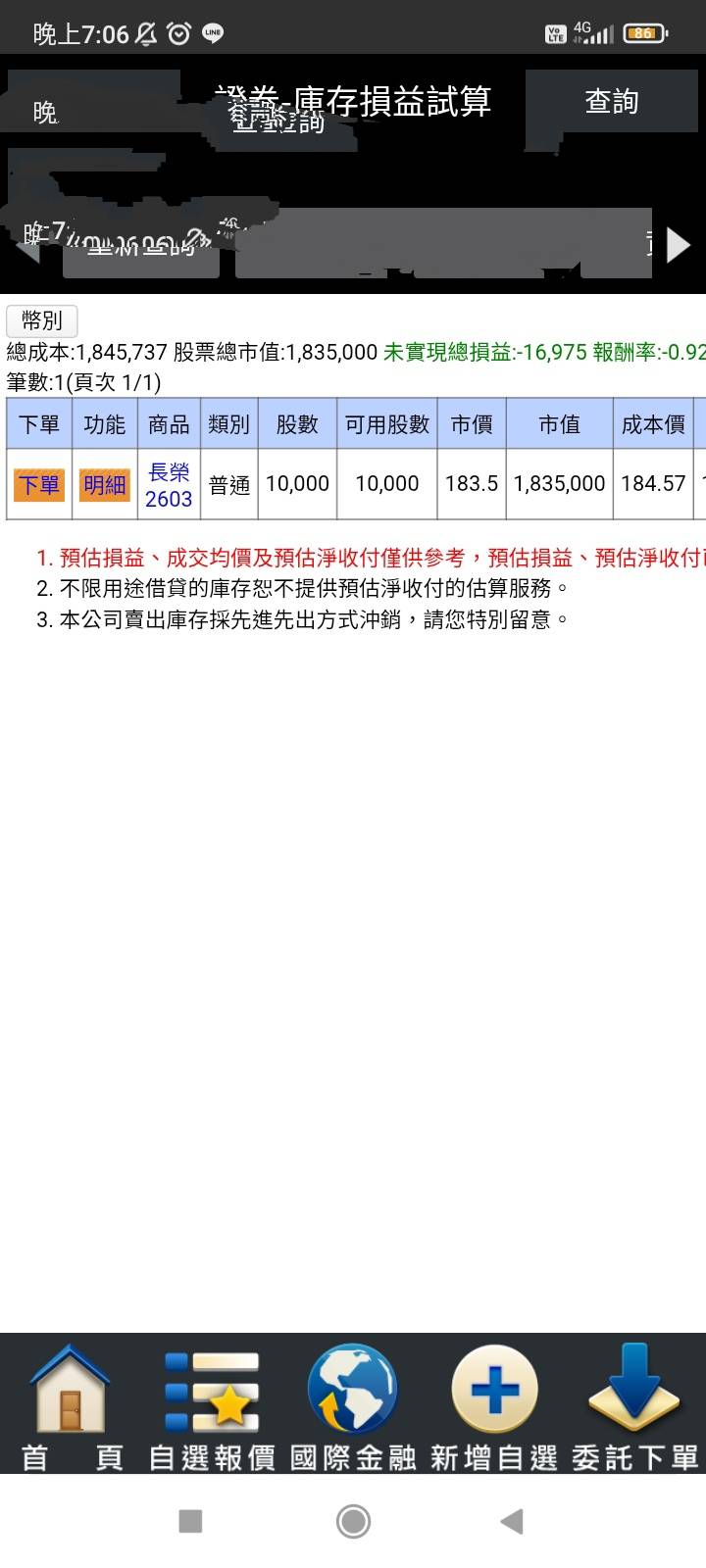Viewport: 706px width, 1568px height.
Task: Tap the right arrow to next tabs
Action: [x=679, y=245]
